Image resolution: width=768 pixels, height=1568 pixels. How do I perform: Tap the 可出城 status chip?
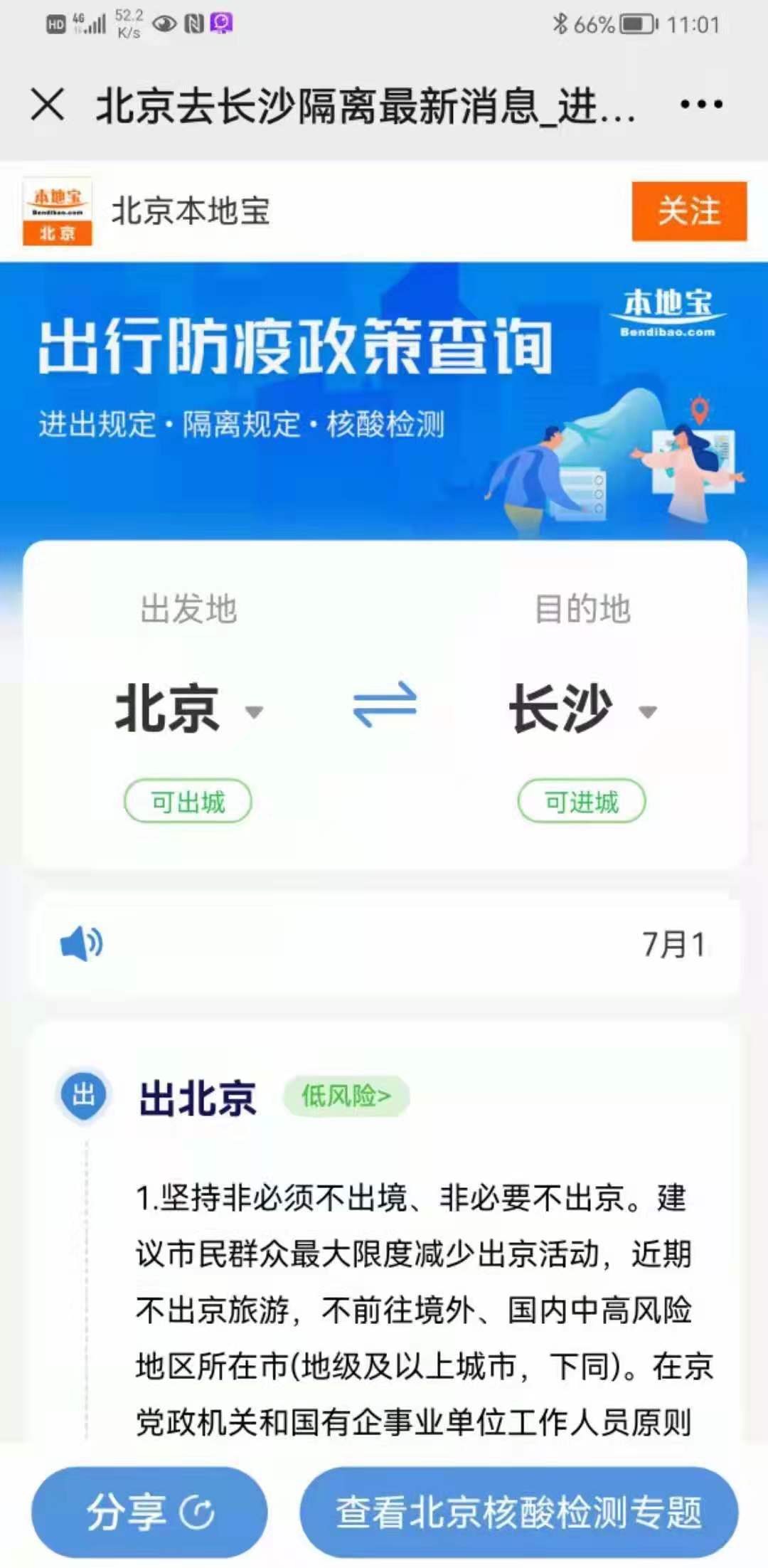(x=188, y=802)
